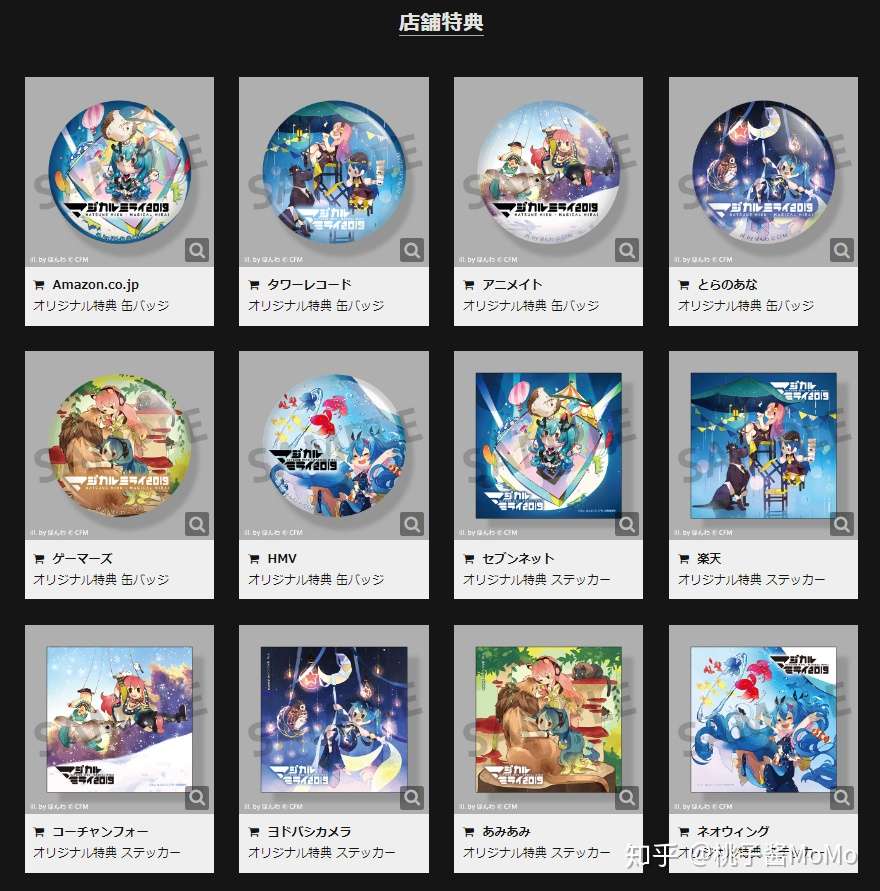Open the HMV store link
The width and height of the screenshot is (880, 891).
click(282, 559)
